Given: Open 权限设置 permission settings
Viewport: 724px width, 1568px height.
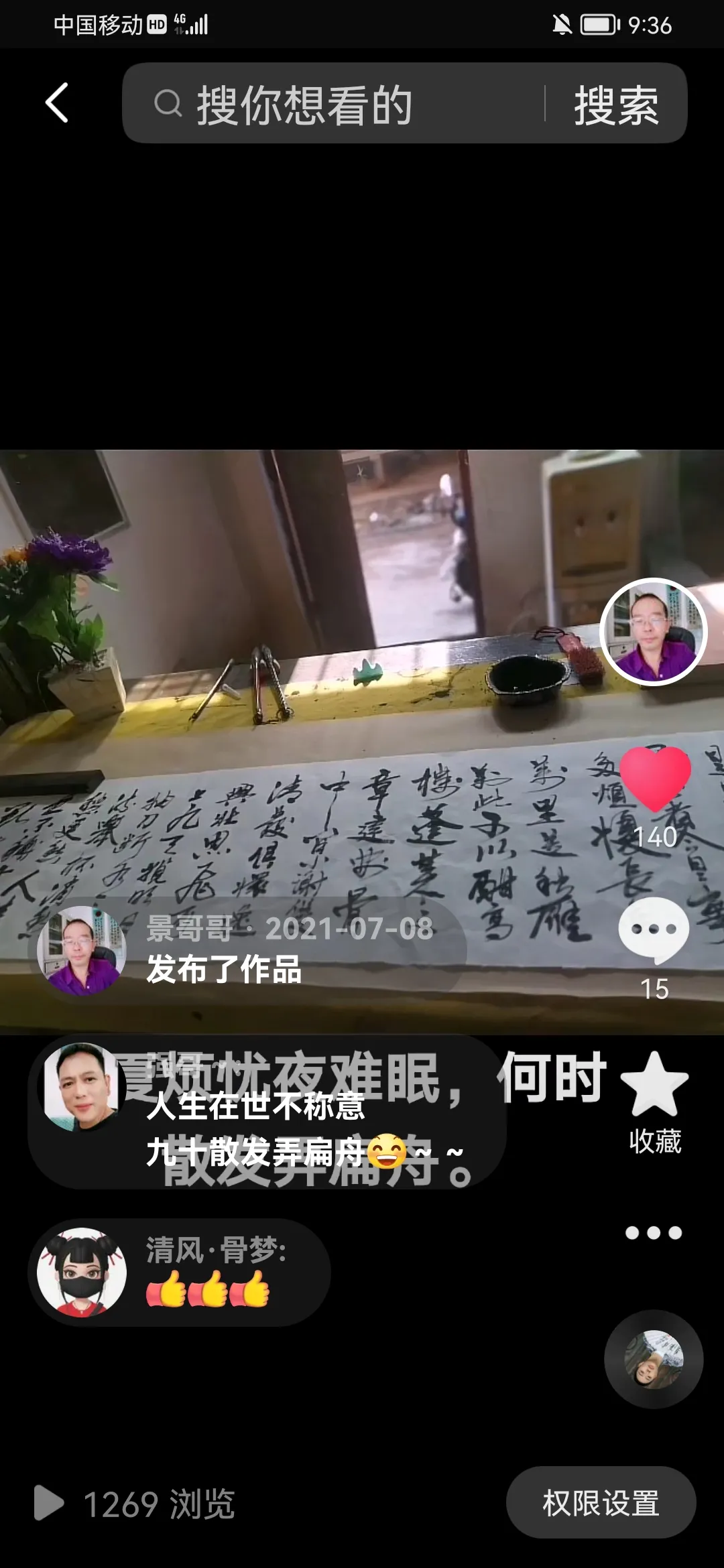Looking at the screenshot, I should [x=601, y=1503].
